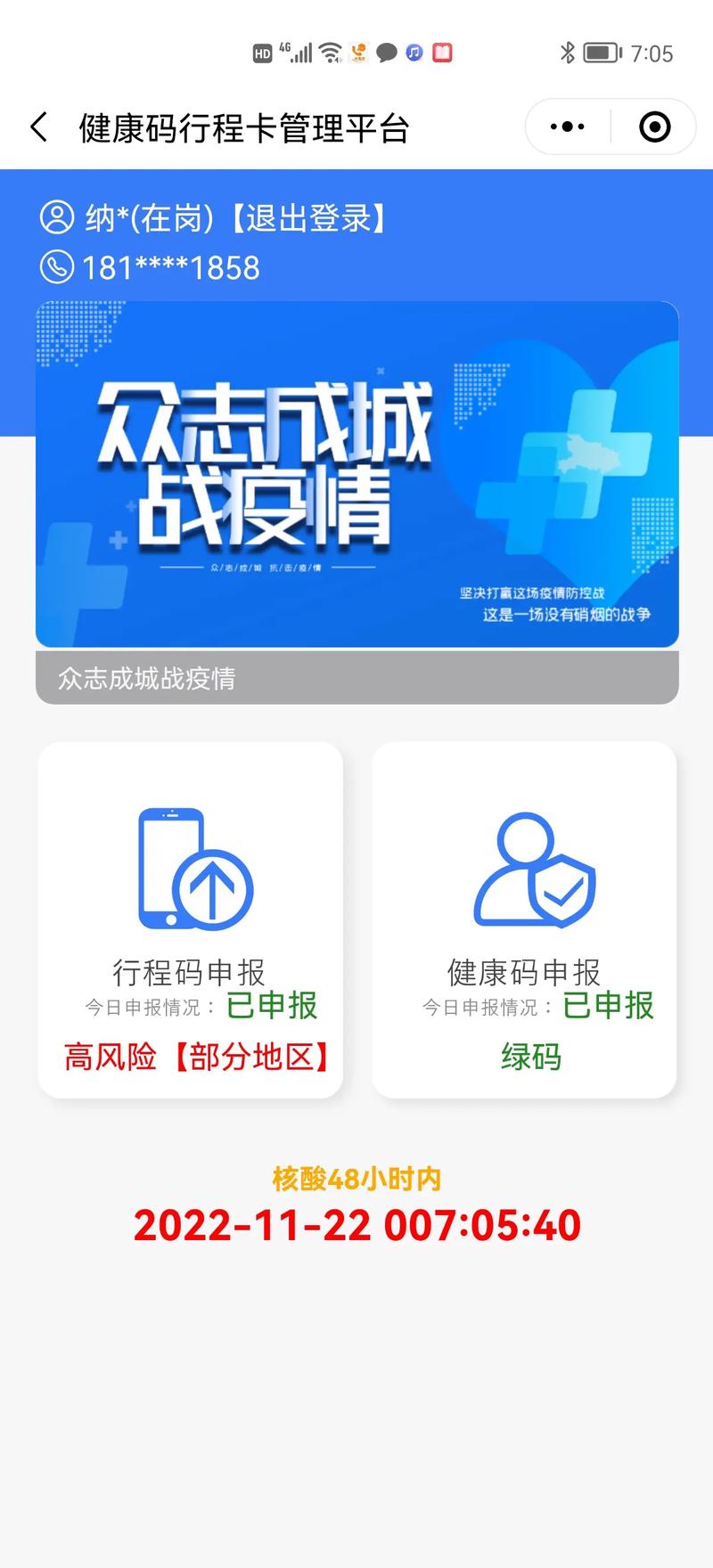
Task: Click the back arrow on the title bar
Action: (x=37, y=127)
